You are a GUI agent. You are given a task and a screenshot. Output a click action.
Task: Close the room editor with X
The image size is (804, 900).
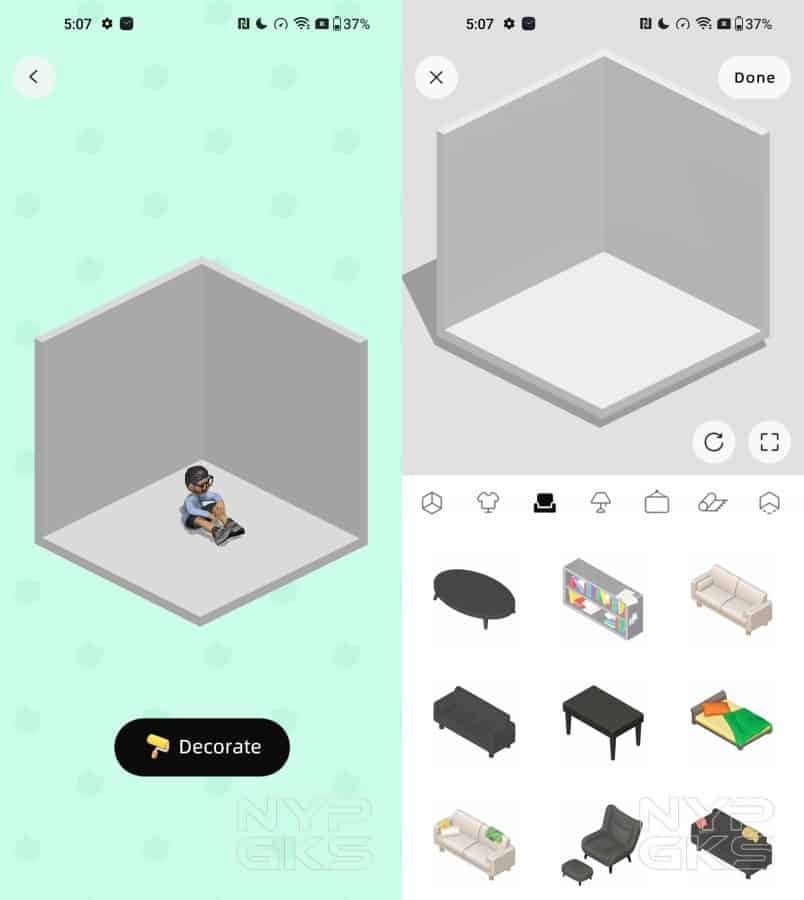436,77
